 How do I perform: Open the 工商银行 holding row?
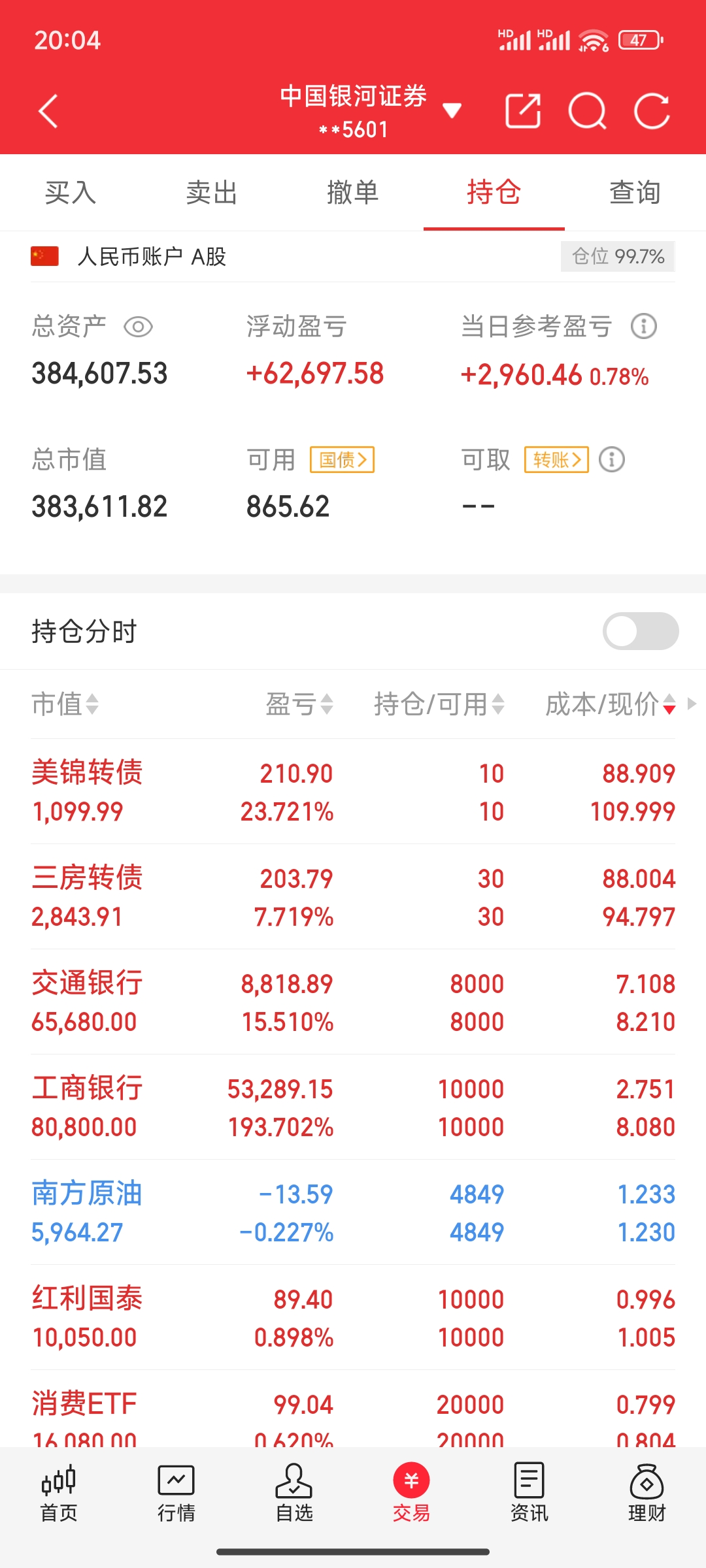tap(353, 1107)
